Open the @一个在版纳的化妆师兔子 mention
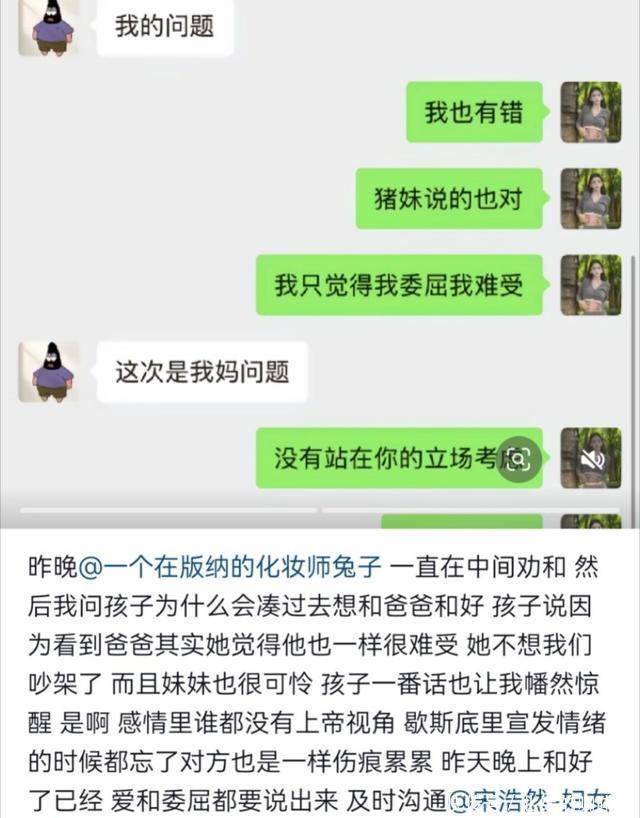The image size is (640, 818). (230, 568)
